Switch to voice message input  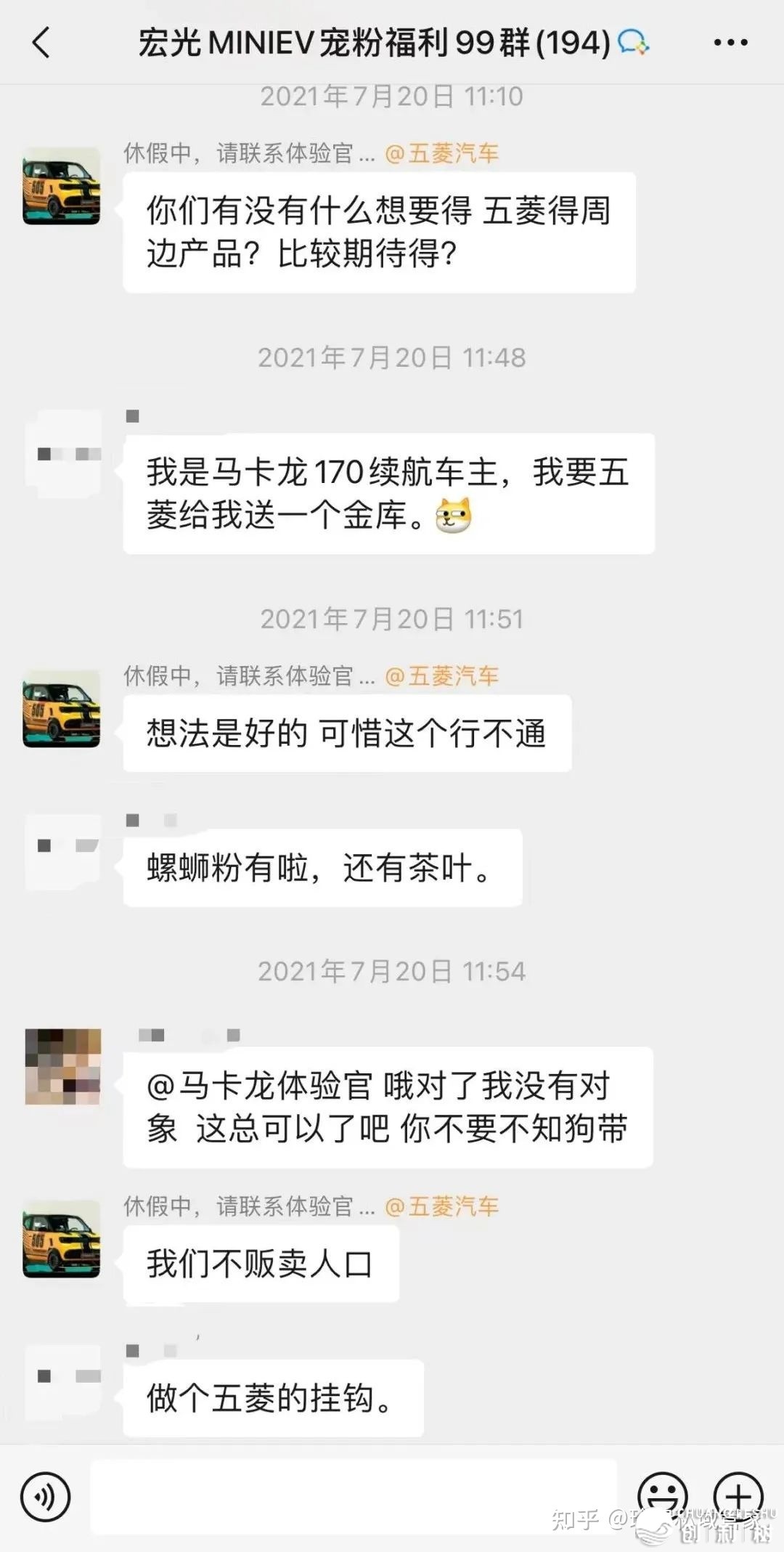45,1497
